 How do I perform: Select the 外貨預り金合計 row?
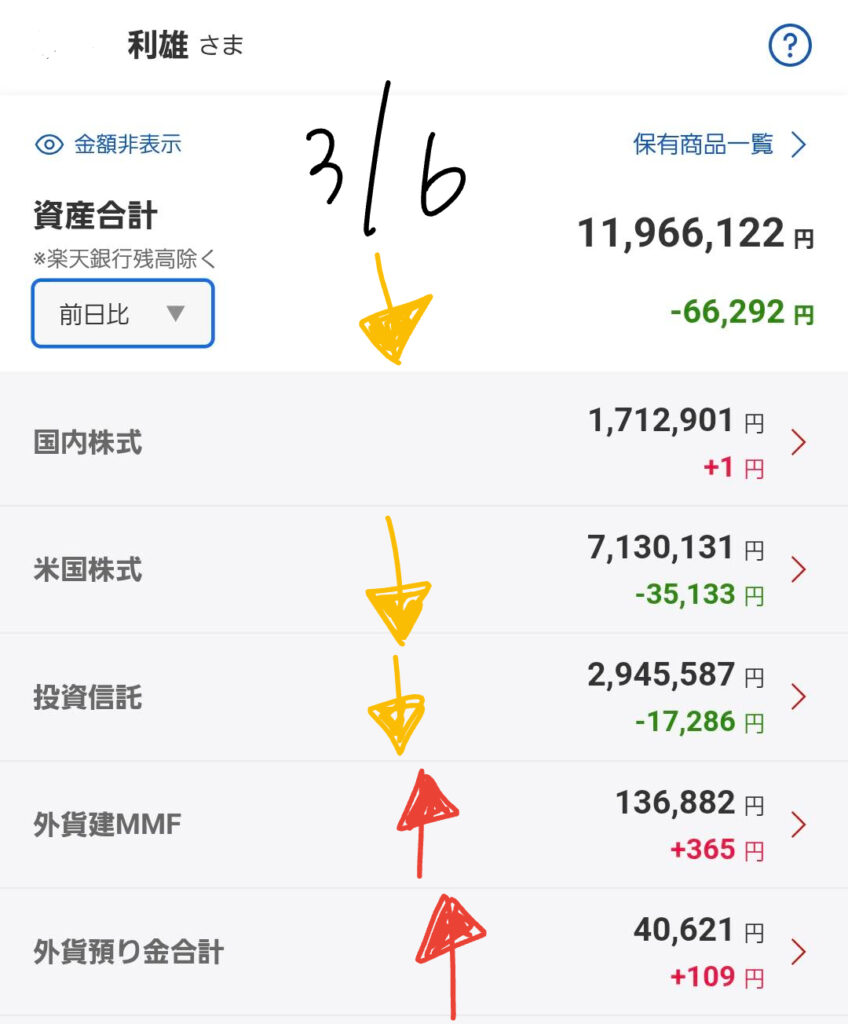click(423, 952)
